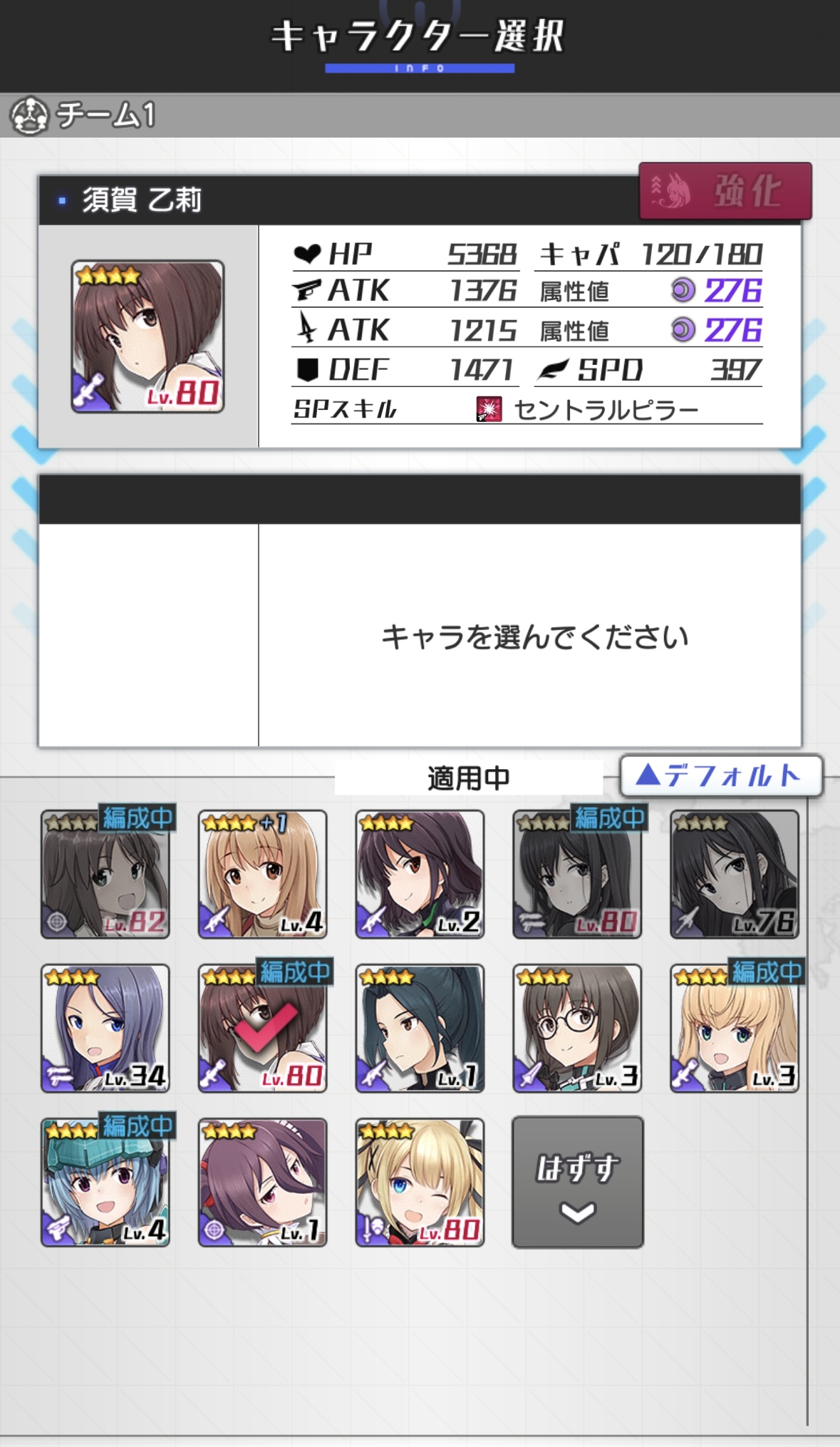
Task: Select the grayed Lv.80 black-haired character
Action: [x=577, y=874]
